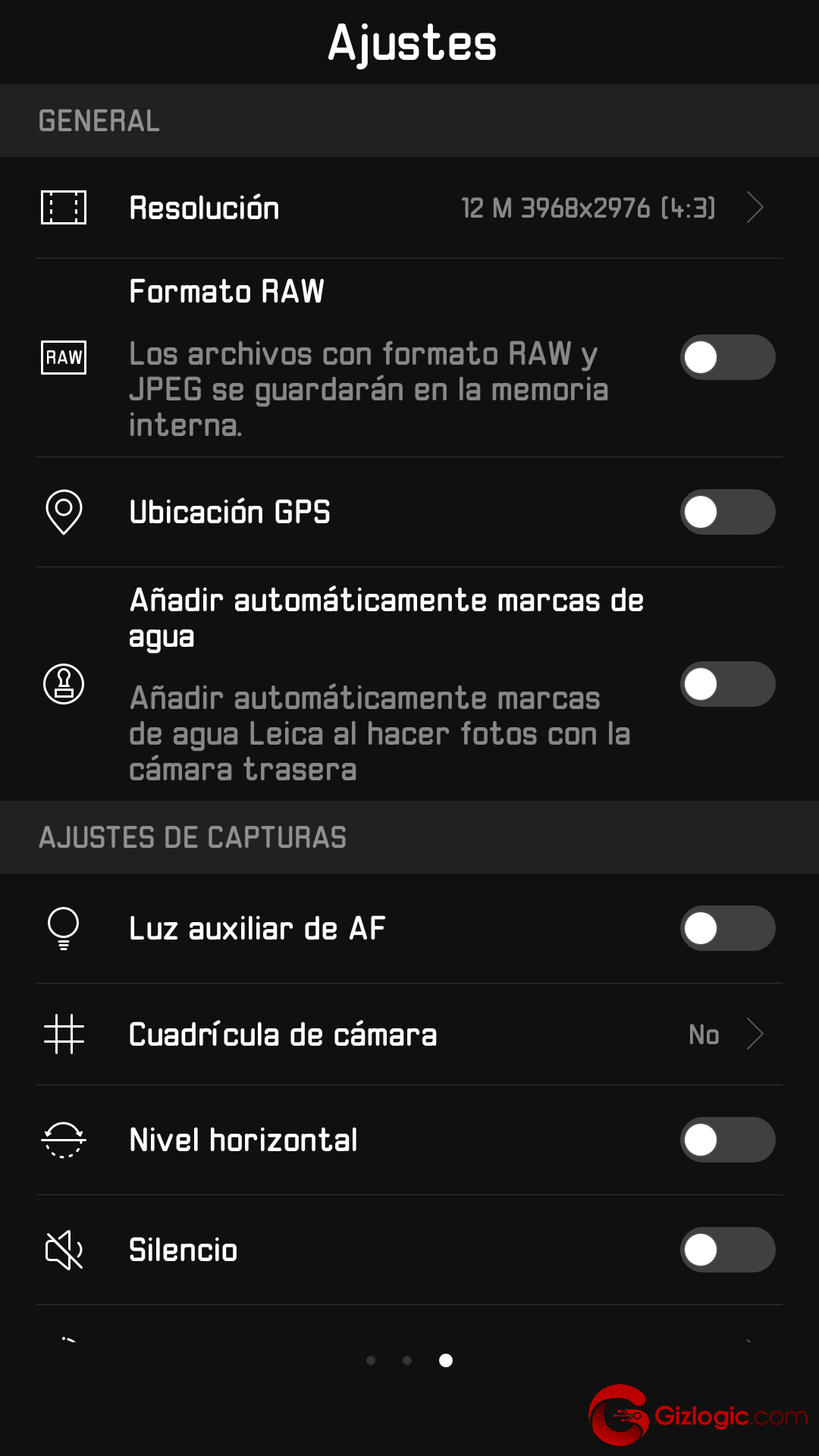Screen dimensions: 819x1456
Task: Turn on Ubicación GPS
Action: 727,512
